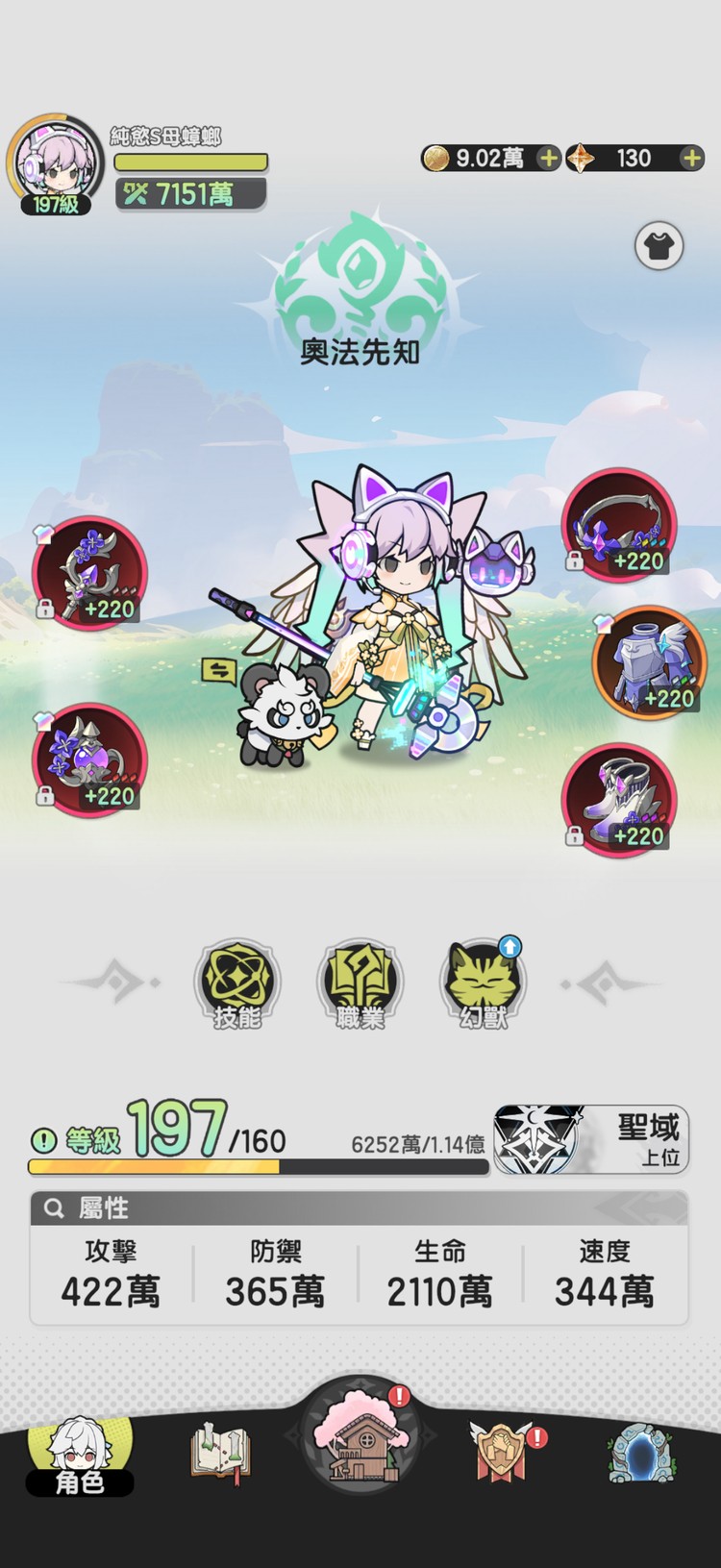The height and width of the screenshot is (1568, 721).
Task: Open the 職業 class menu
Action: (x=360, y=983)
